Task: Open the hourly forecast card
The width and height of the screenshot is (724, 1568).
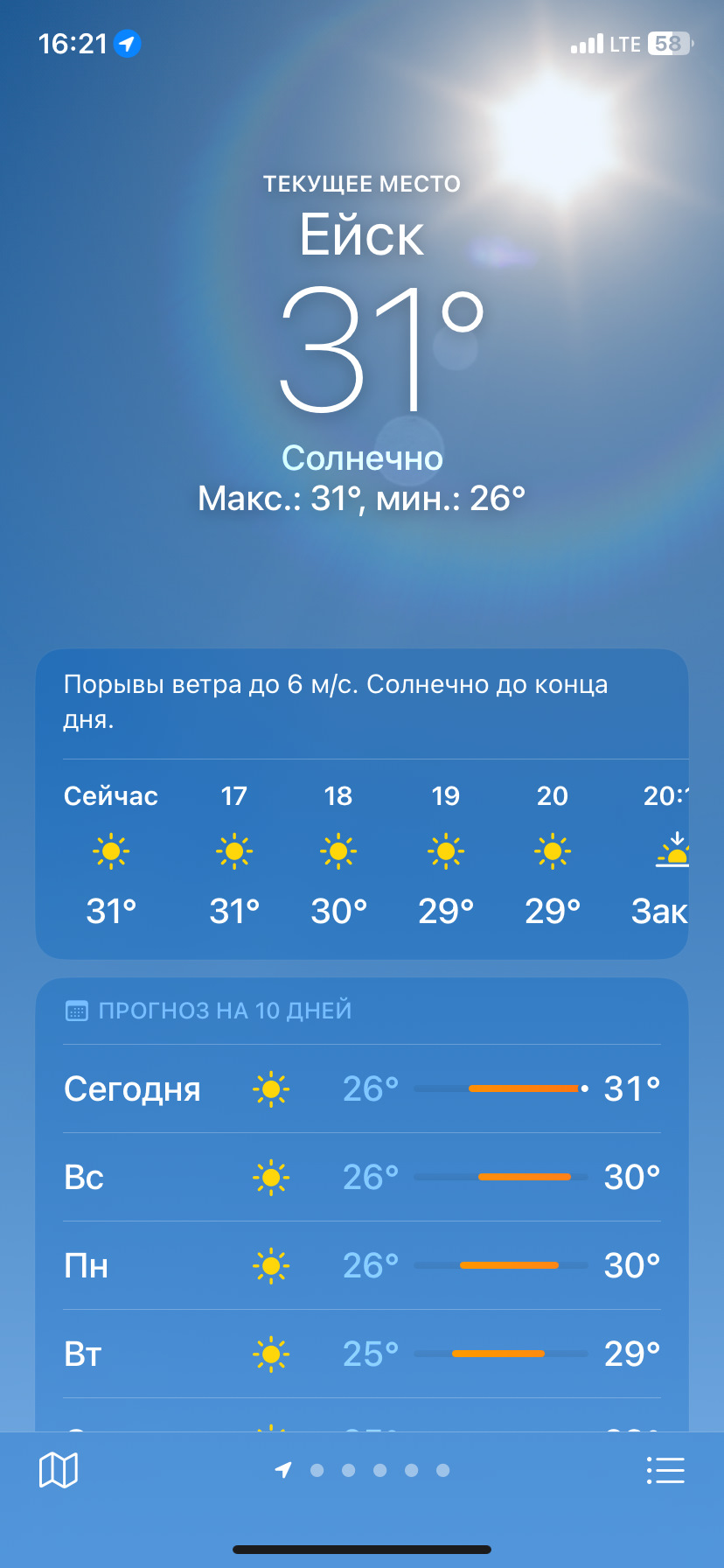Action: tap(362, 853)
